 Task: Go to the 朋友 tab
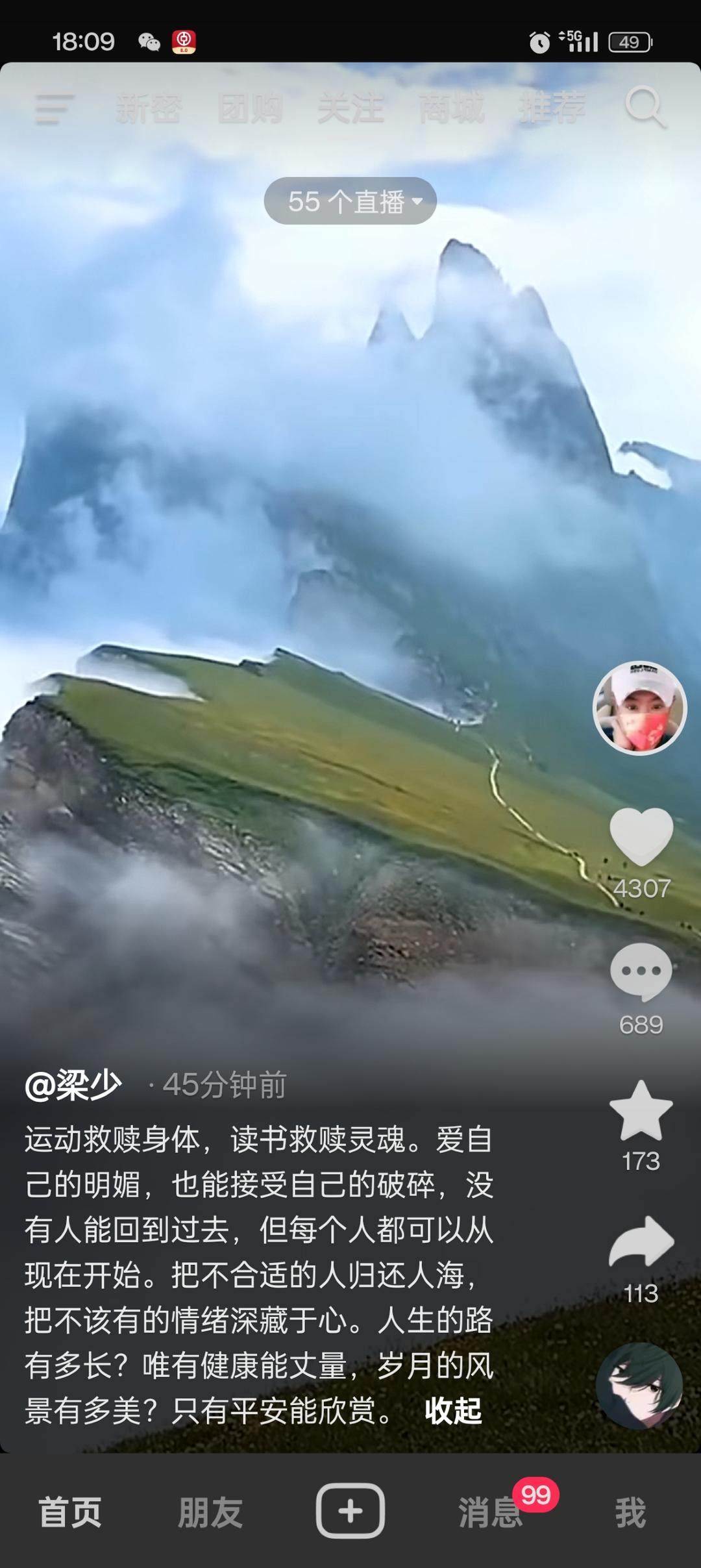click(210, 1512)
